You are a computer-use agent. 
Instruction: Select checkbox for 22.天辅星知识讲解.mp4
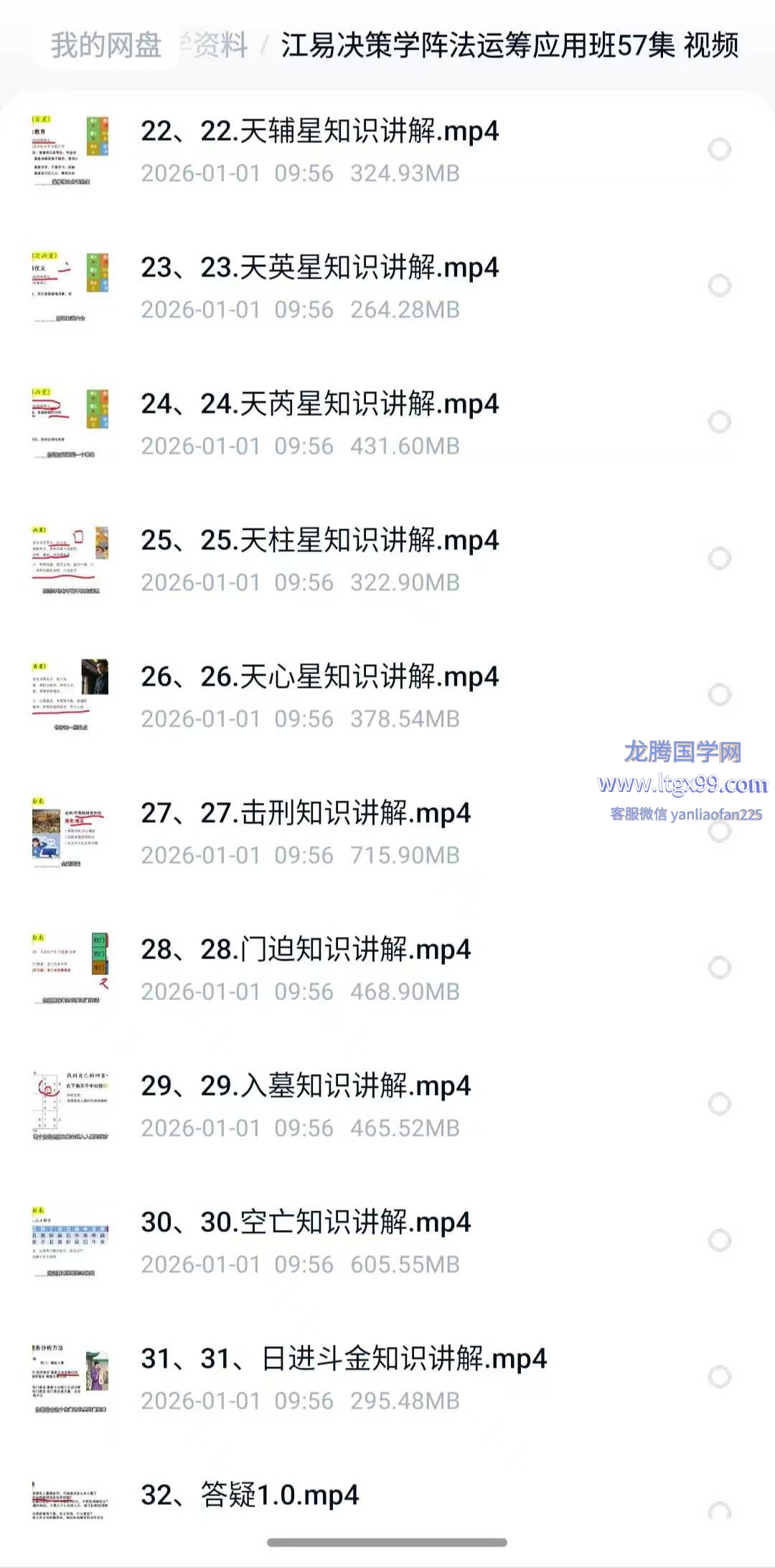pos(719,149)
